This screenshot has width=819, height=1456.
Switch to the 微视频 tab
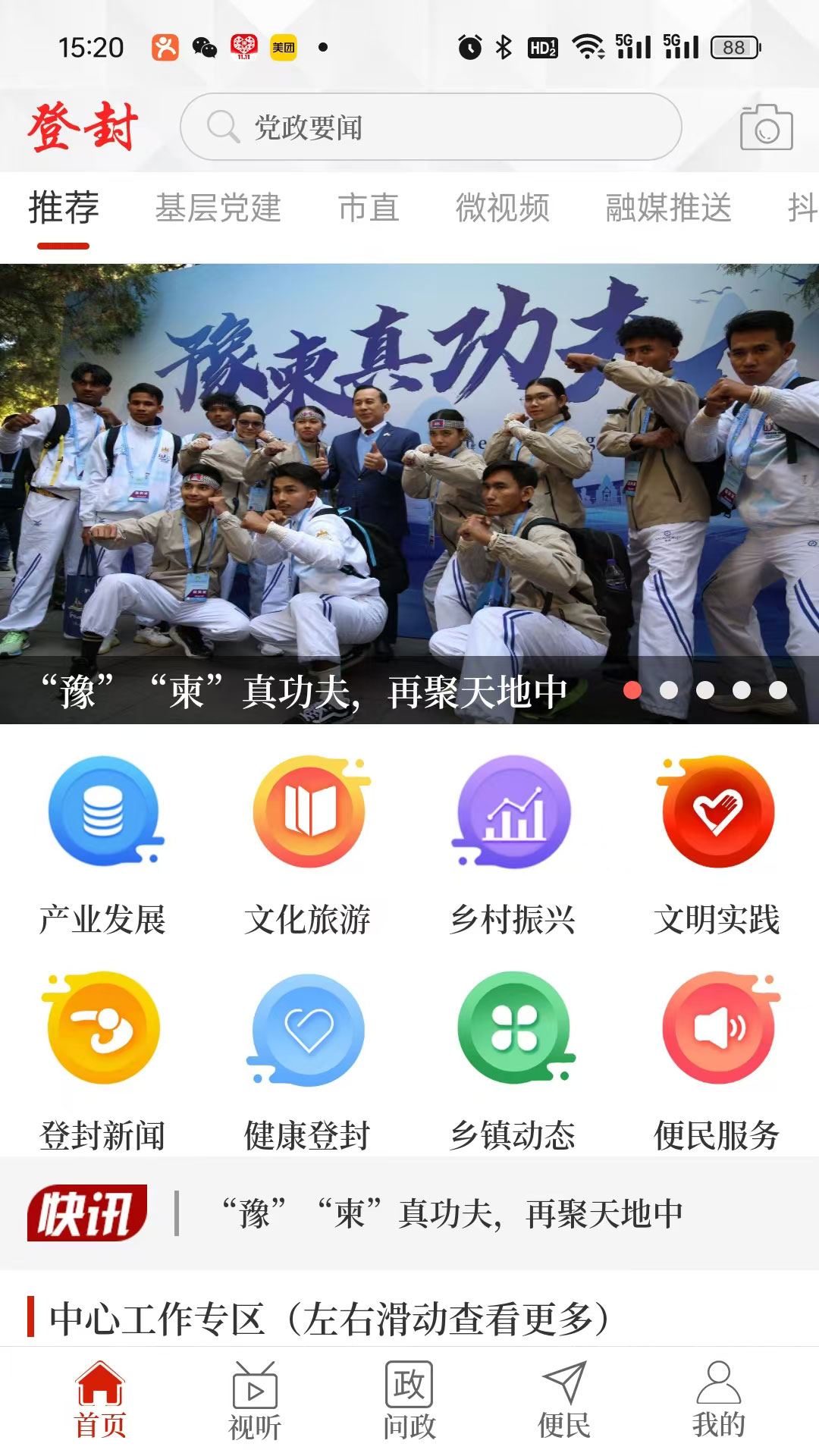click(502, 208)
